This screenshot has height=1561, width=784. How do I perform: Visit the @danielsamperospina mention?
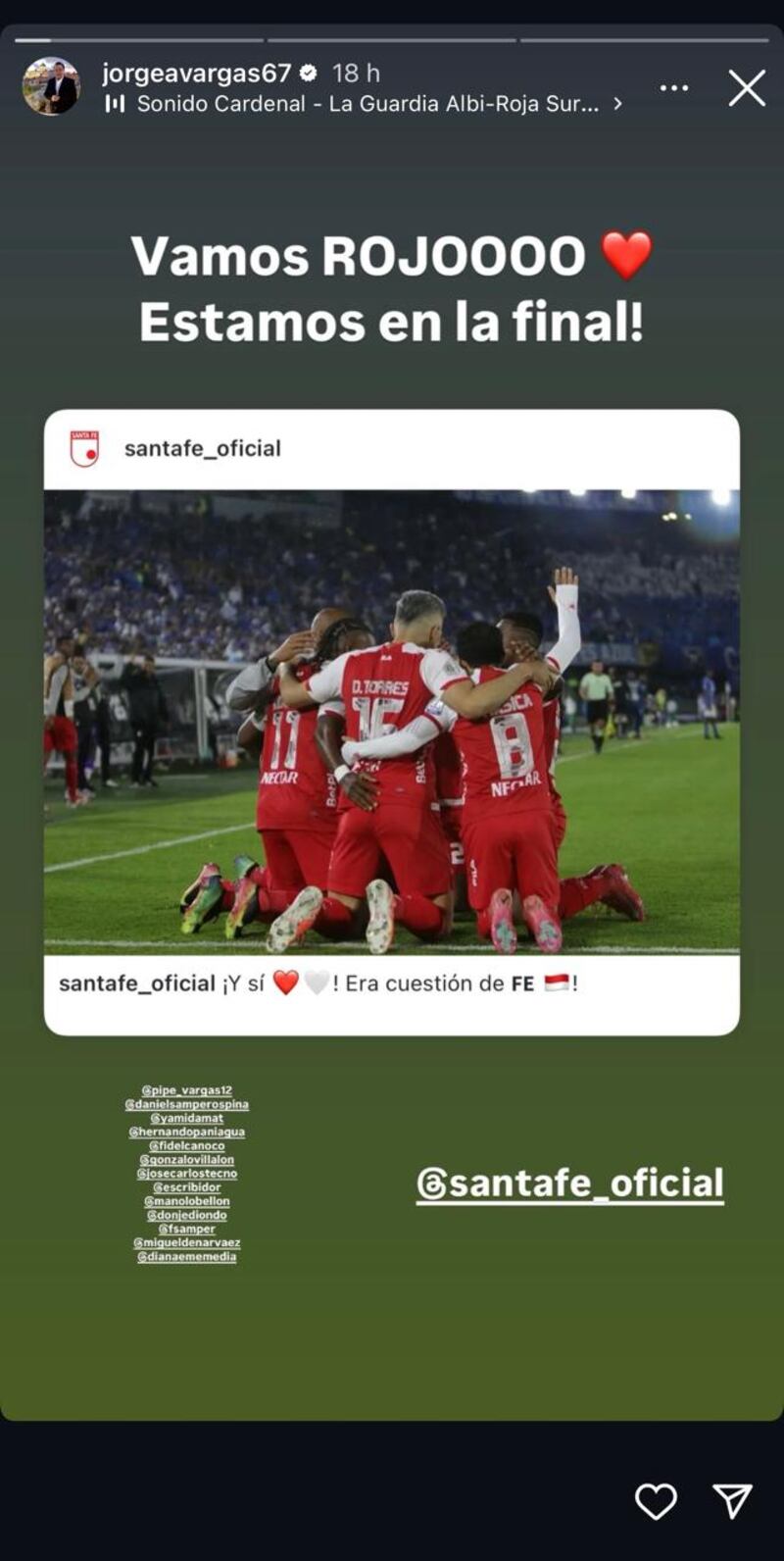click(187, 1104)
